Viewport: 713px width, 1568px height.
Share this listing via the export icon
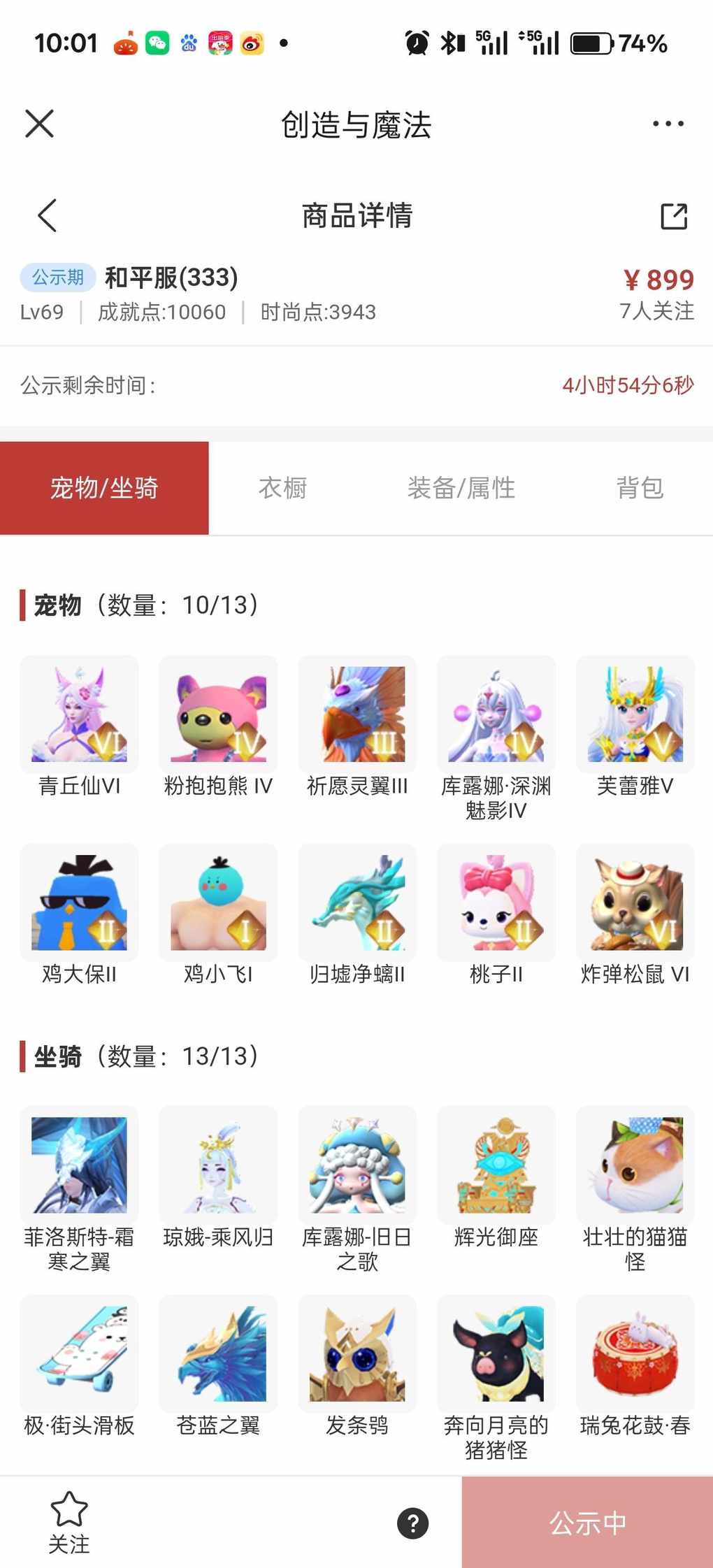(x=674, y=216)
